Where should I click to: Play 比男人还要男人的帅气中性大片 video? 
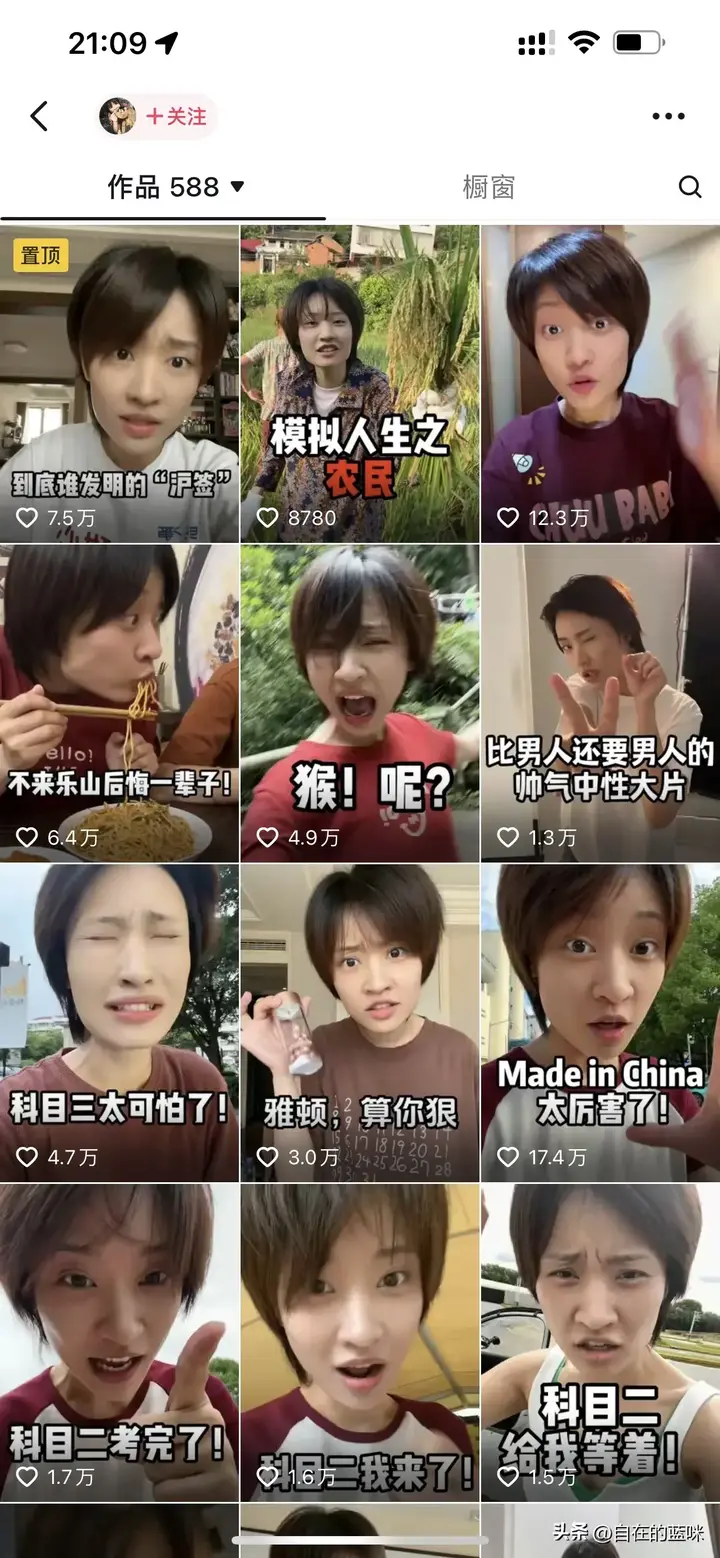click(601, 703)
